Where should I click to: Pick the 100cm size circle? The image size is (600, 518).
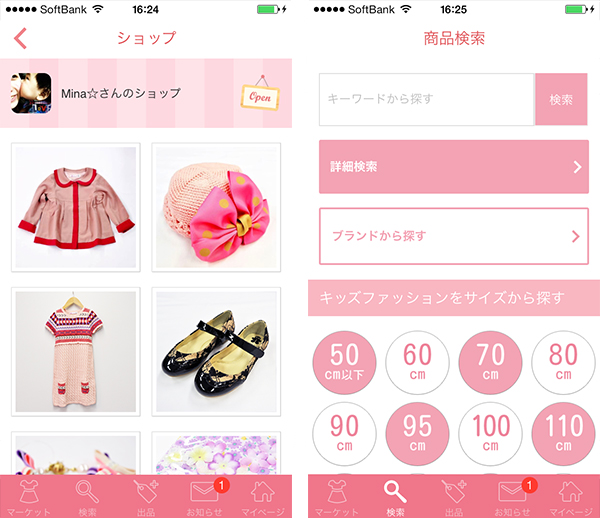[490, 434]
